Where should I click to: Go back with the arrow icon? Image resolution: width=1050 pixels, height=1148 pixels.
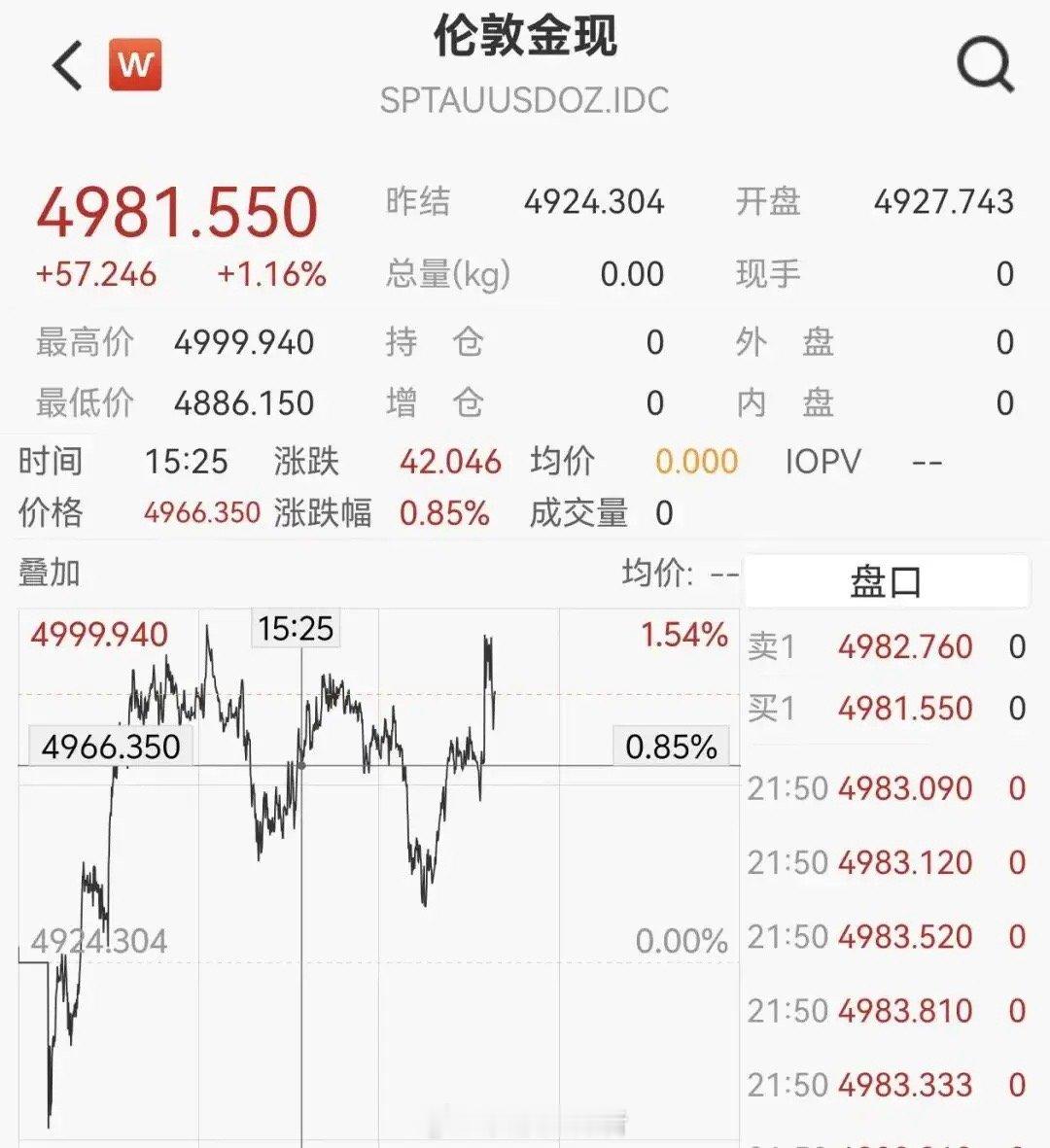pyautogui.click(x=67, y=66)
